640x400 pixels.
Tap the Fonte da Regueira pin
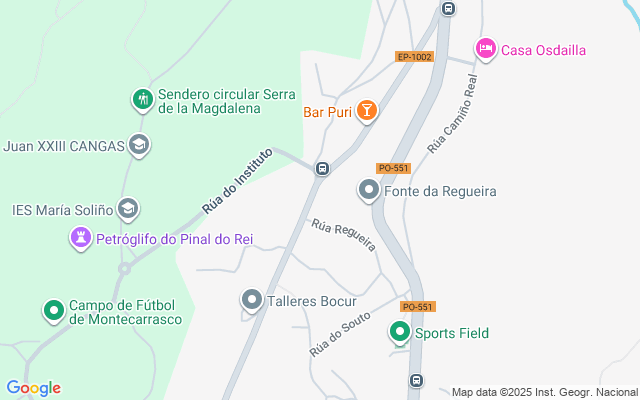pyautogui.click(x=369, y=190)
